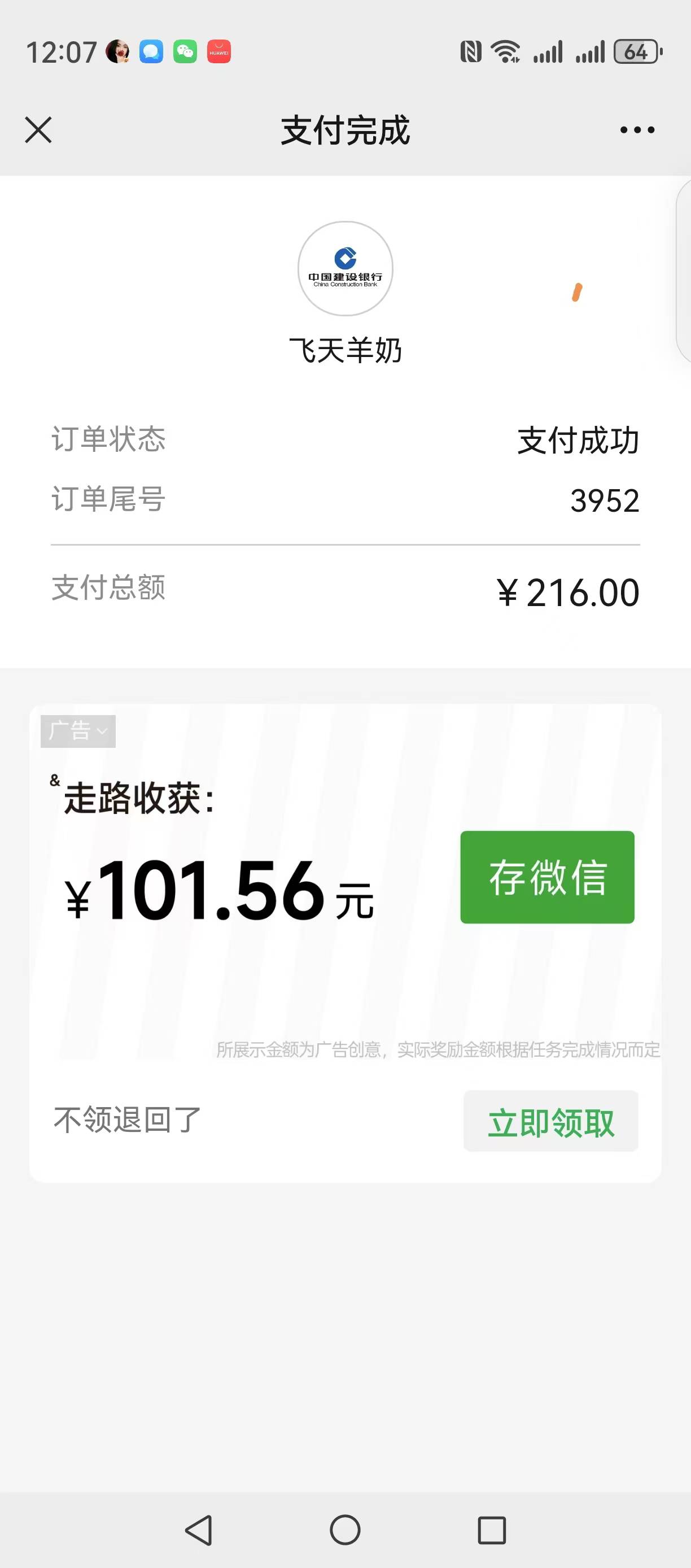Go back using system back button
The width and height of the screenshot is (691, 1568).
click(x=199, y=1530)
